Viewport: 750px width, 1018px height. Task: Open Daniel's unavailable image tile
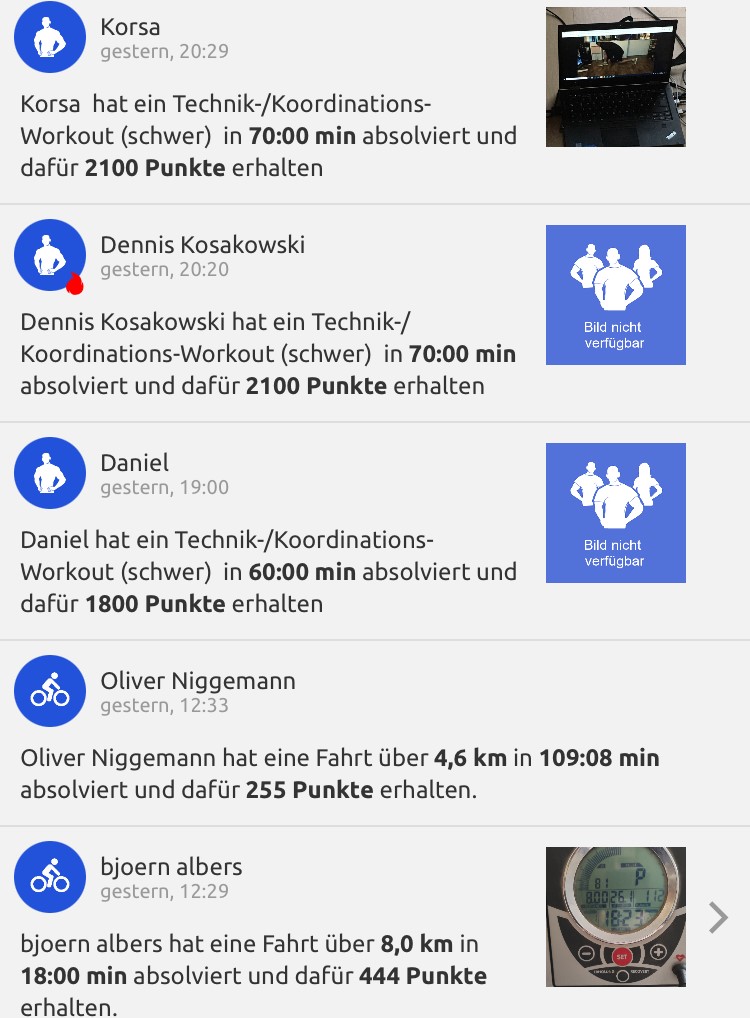pyautogui.click(x=615, y=513)
